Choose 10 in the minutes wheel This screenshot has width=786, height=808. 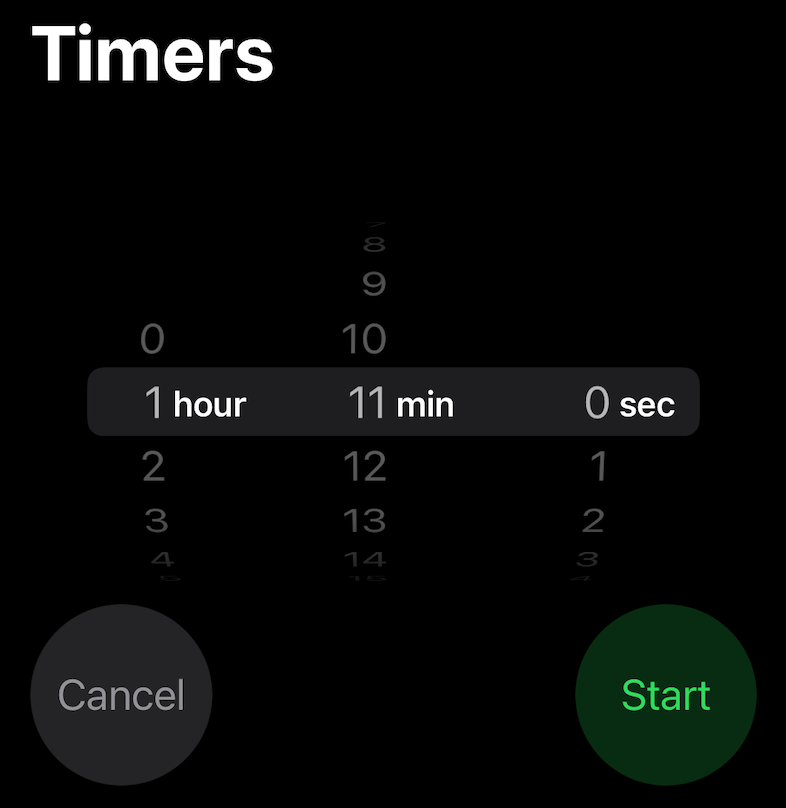click(364, 340)
